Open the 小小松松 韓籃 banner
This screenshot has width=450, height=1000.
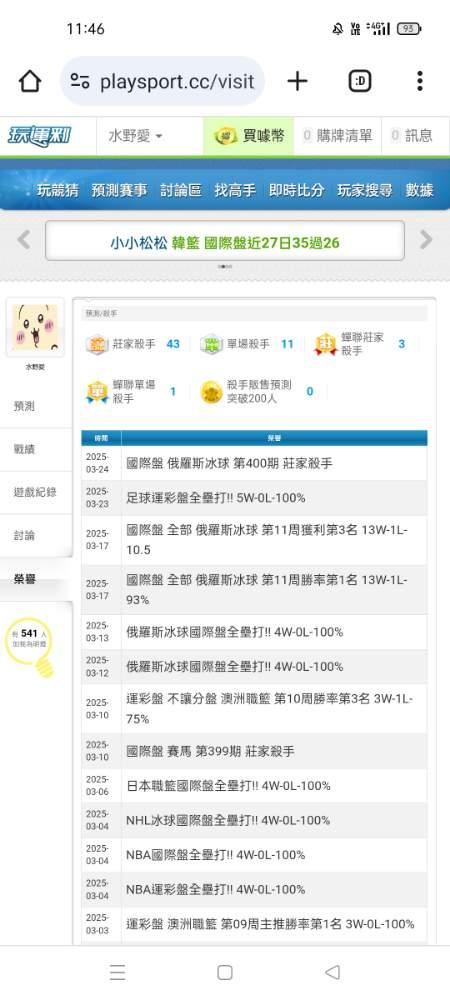(x=225, y=241)
